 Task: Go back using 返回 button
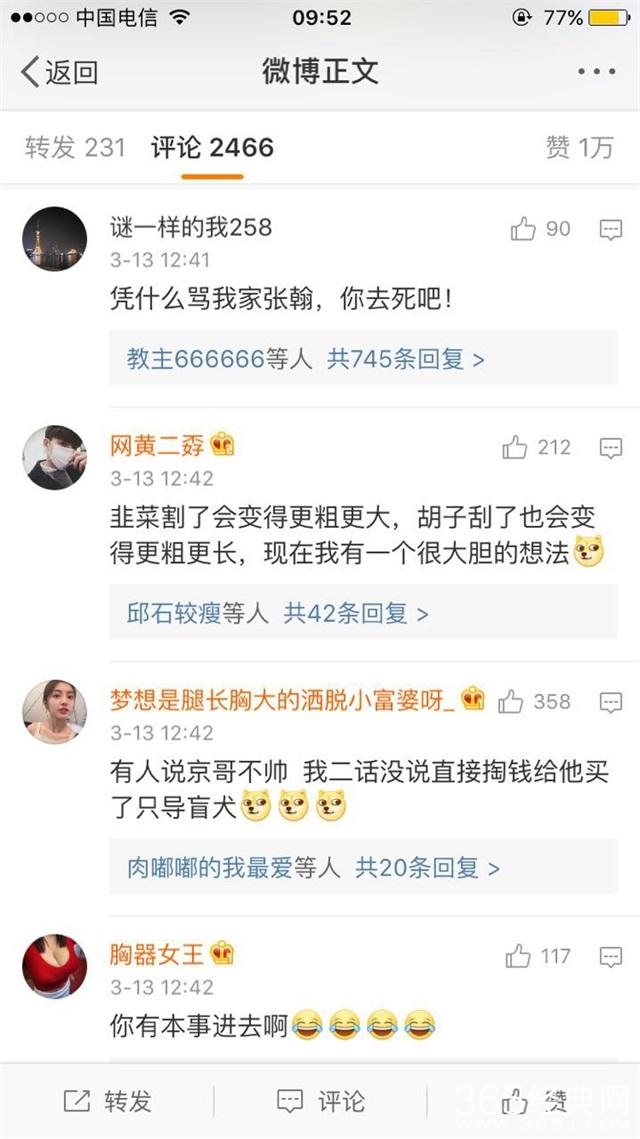click(60, 72)
